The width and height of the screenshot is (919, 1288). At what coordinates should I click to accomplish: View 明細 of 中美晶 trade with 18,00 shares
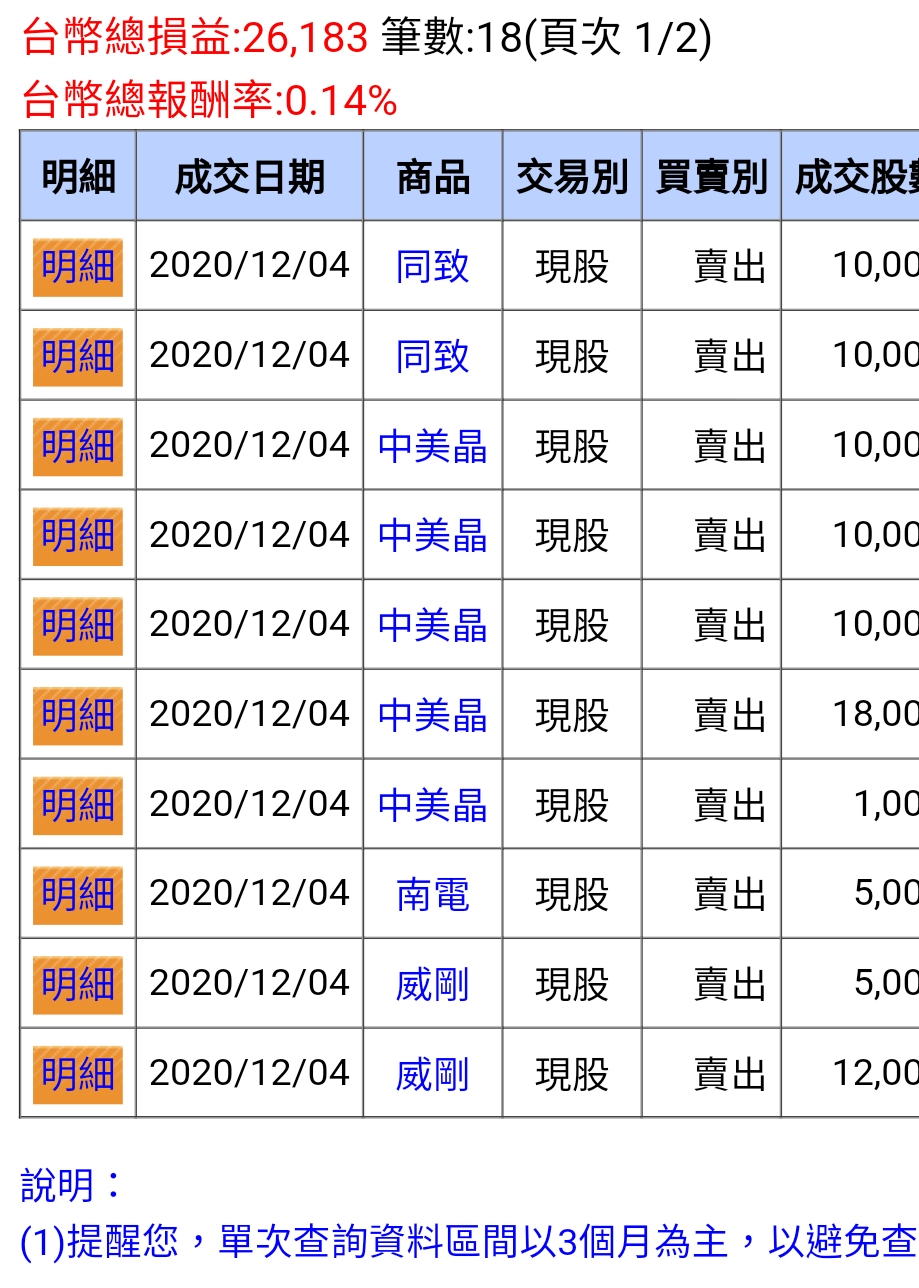[x=77, y=715]
